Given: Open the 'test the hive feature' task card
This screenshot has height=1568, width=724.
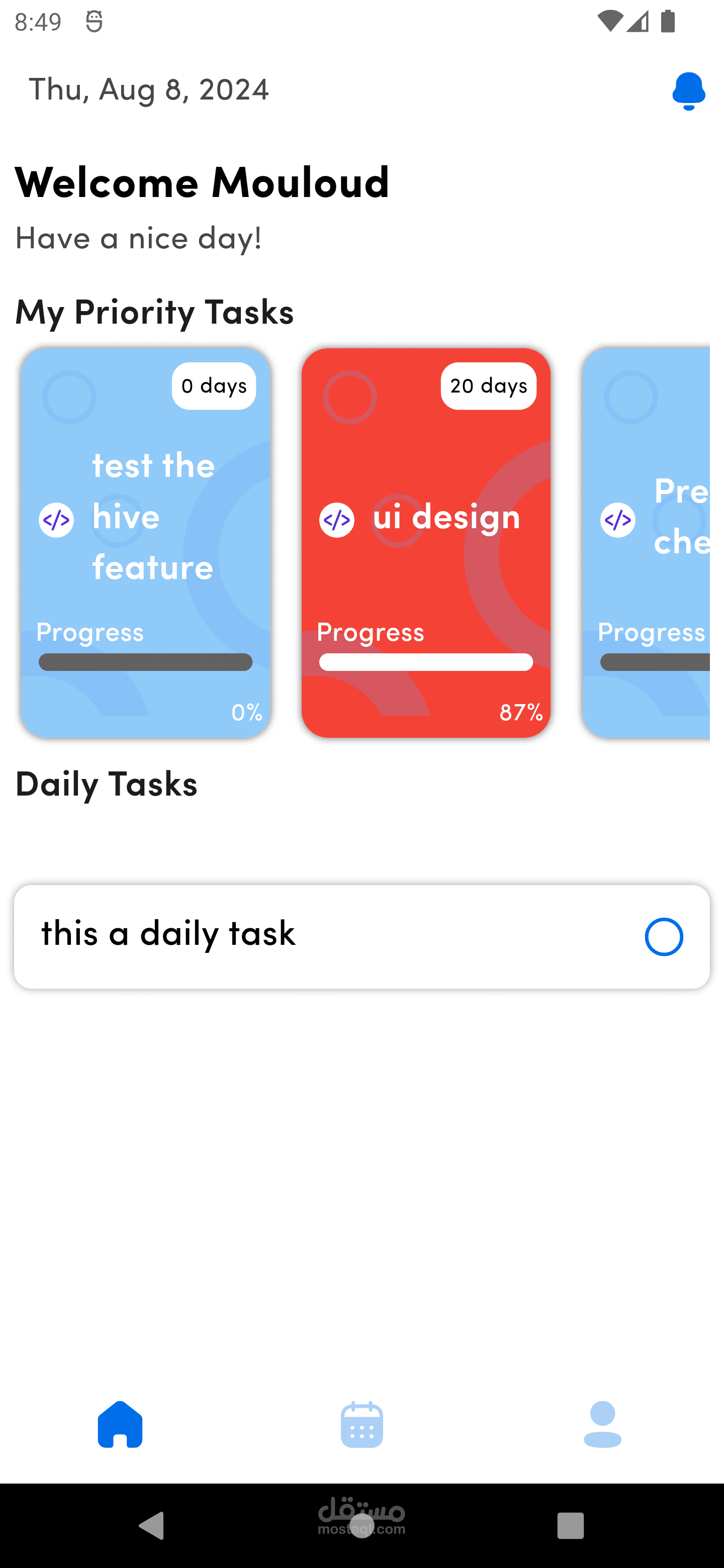Looking at the screenshot, I should coord(145,543).
